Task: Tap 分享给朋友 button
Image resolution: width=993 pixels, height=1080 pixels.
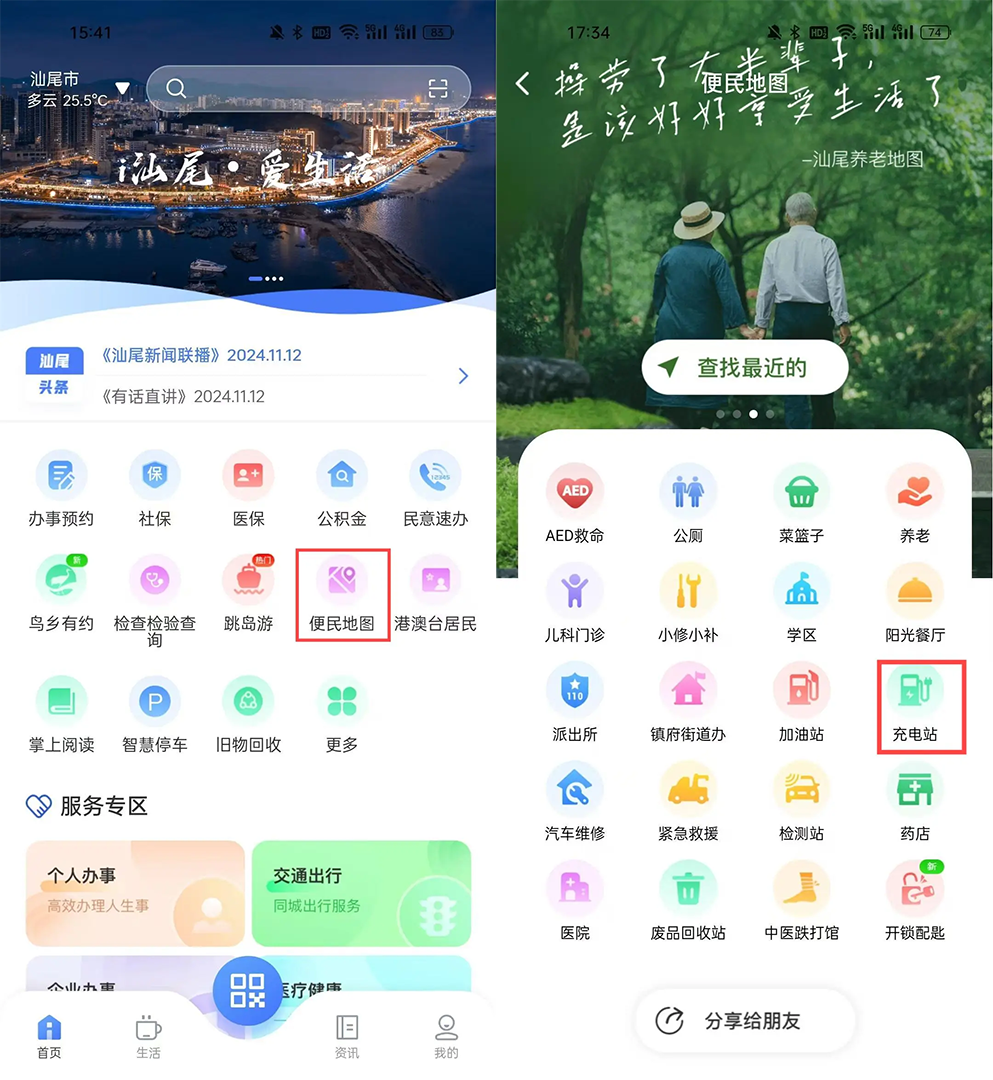Action: [x=744, y=1021]
